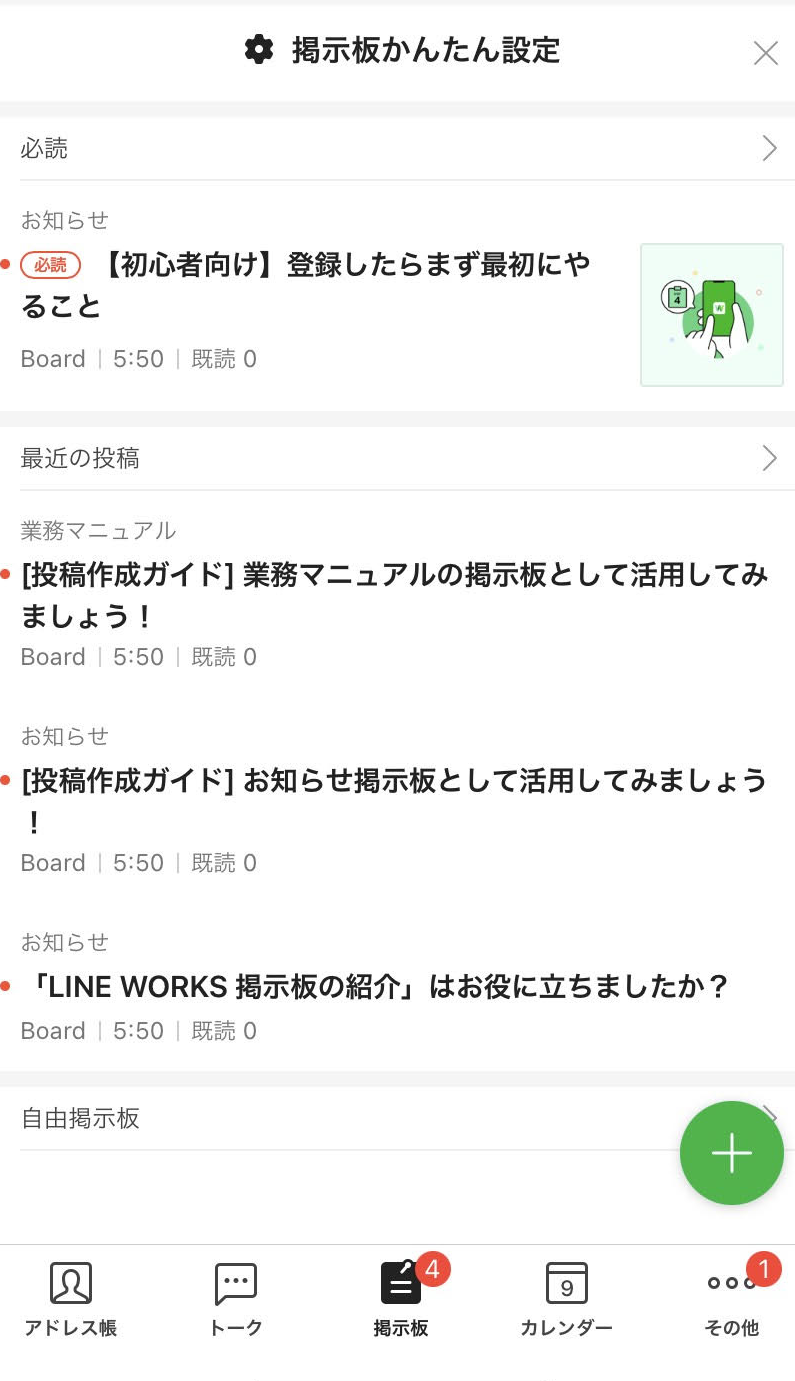Image resolution: width=795 pixels, height=1381 pixels.
Task: Click the gear icon beside 掲示板かんたん設定
Action: coord(258,48)
